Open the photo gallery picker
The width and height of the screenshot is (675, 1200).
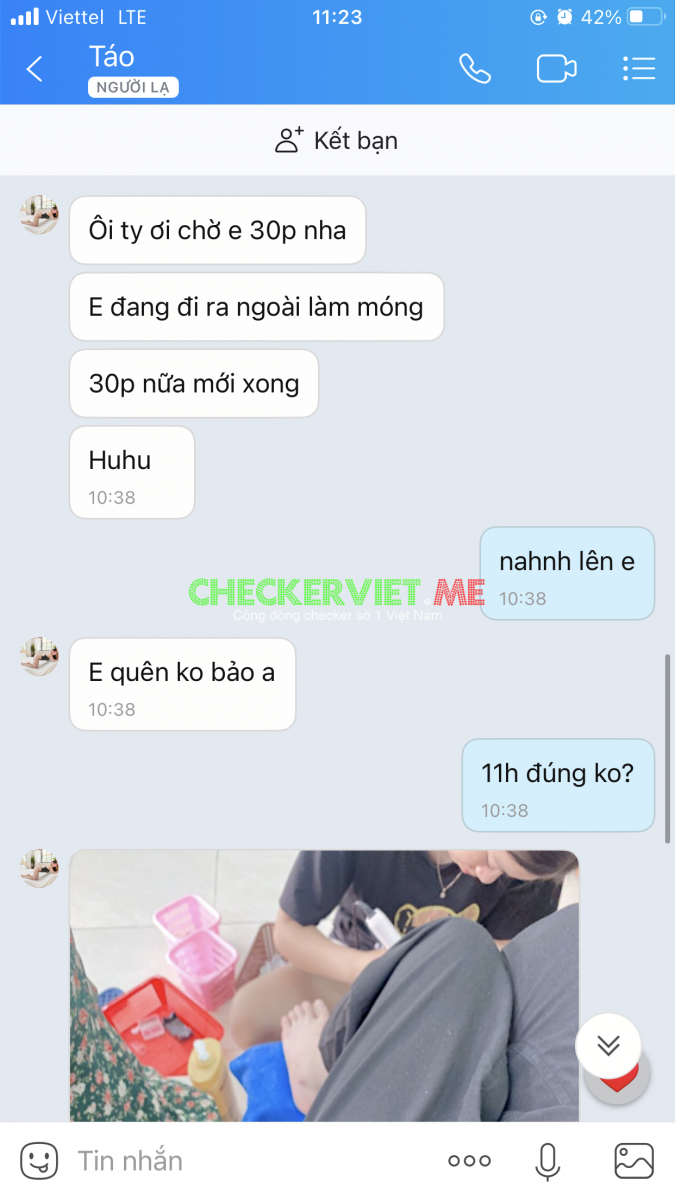(x=634, y=1161)
